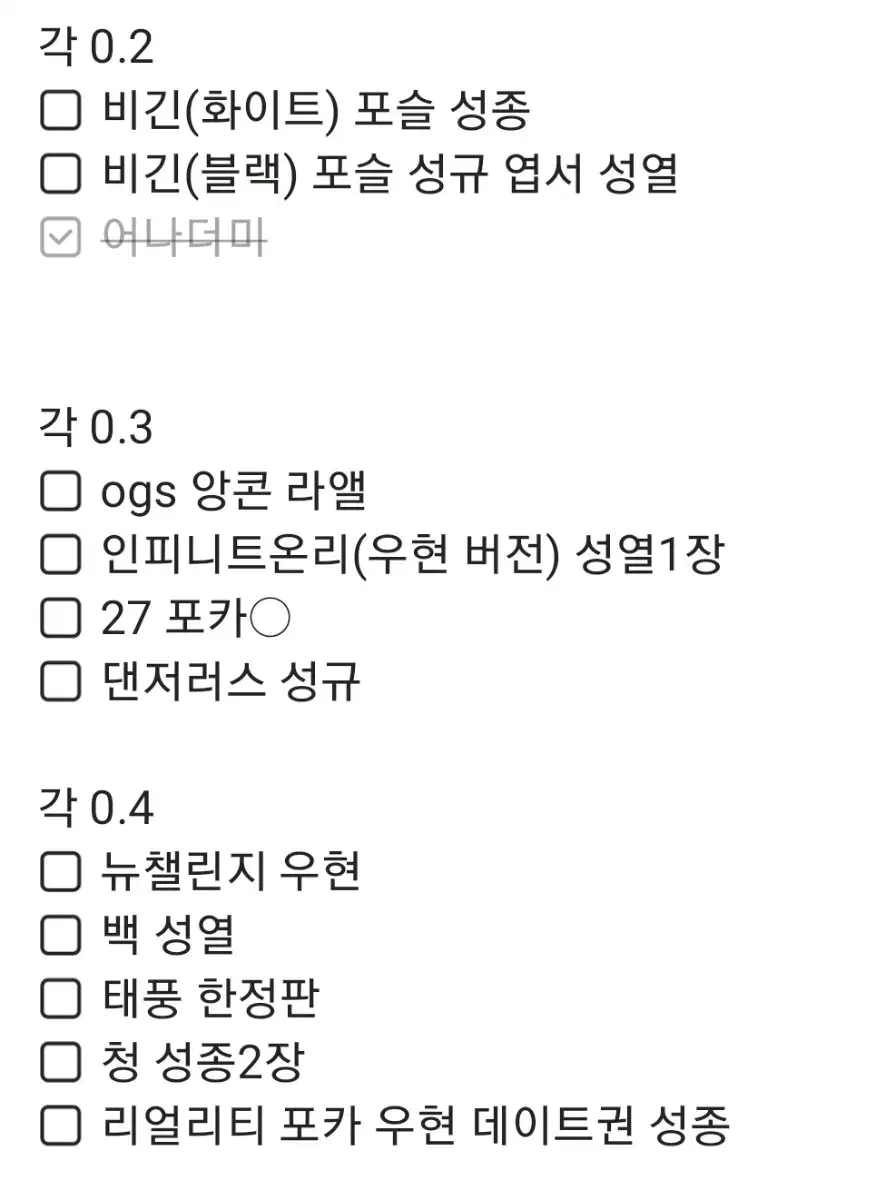This screenshot has width=875, height=1200.
Task: Click the 리얼리티 포카 우현 데이트권 성종 text
Action: coord(415,1128)
